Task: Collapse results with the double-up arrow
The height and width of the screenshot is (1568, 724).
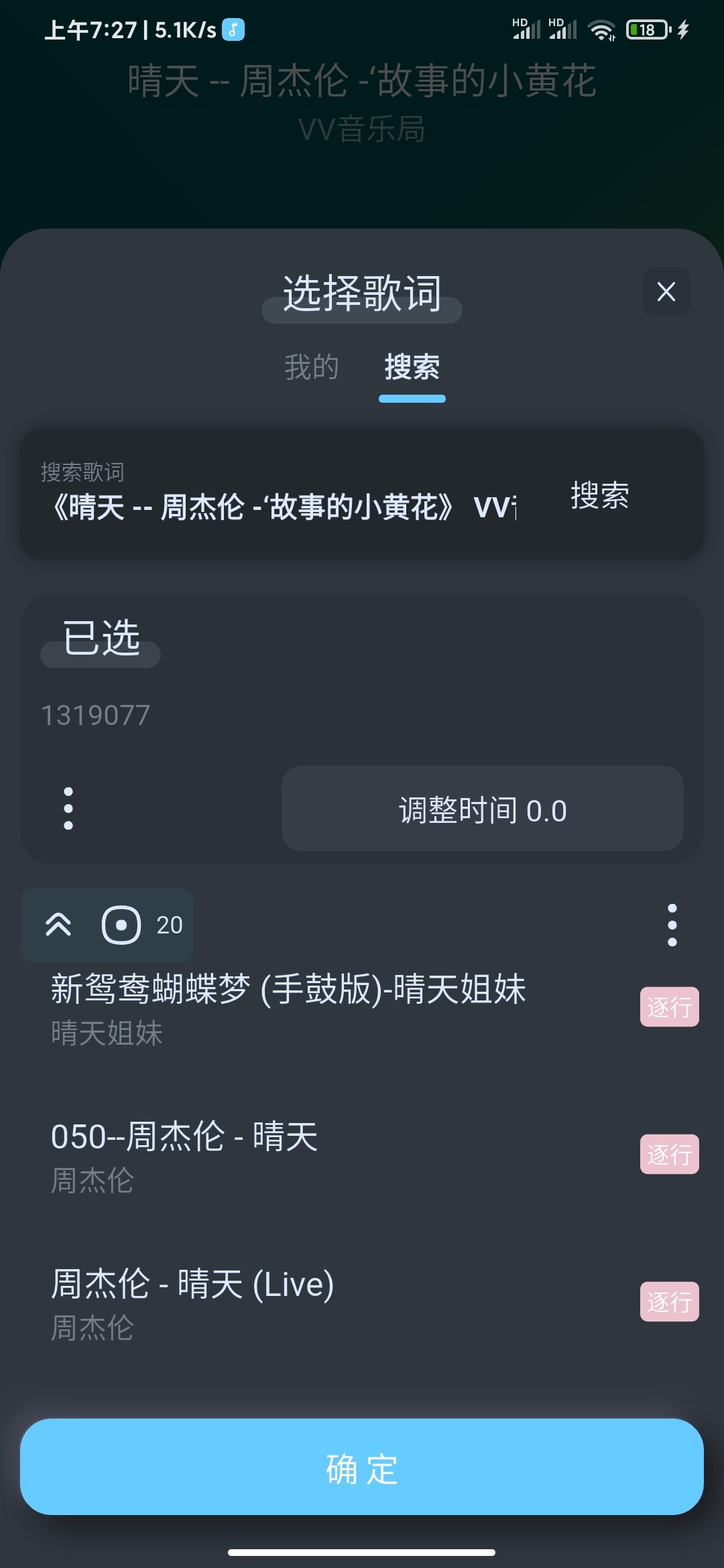Action: coord(58,925)
